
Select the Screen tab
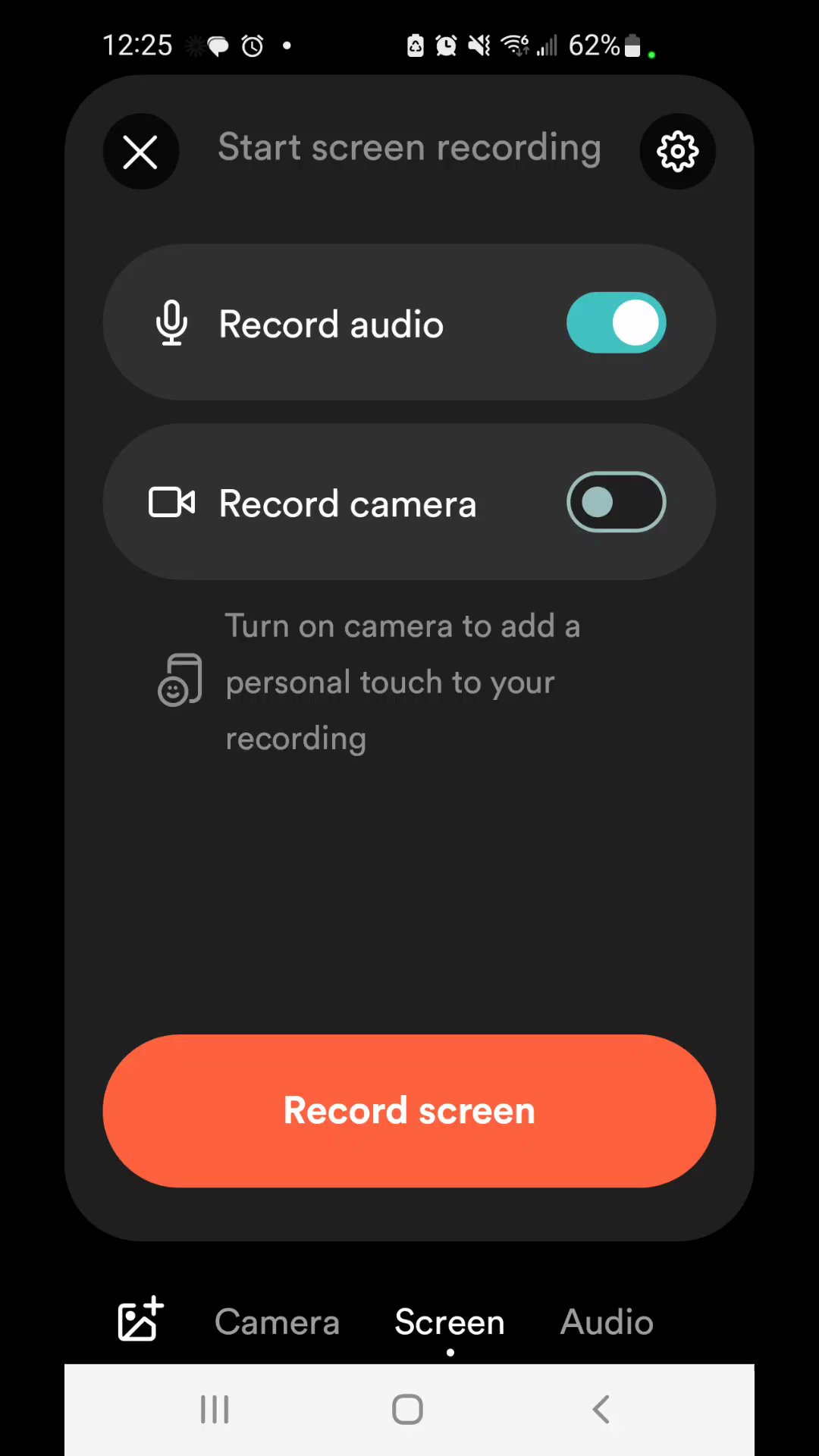pyautogui.click(x=450, y=1322)
